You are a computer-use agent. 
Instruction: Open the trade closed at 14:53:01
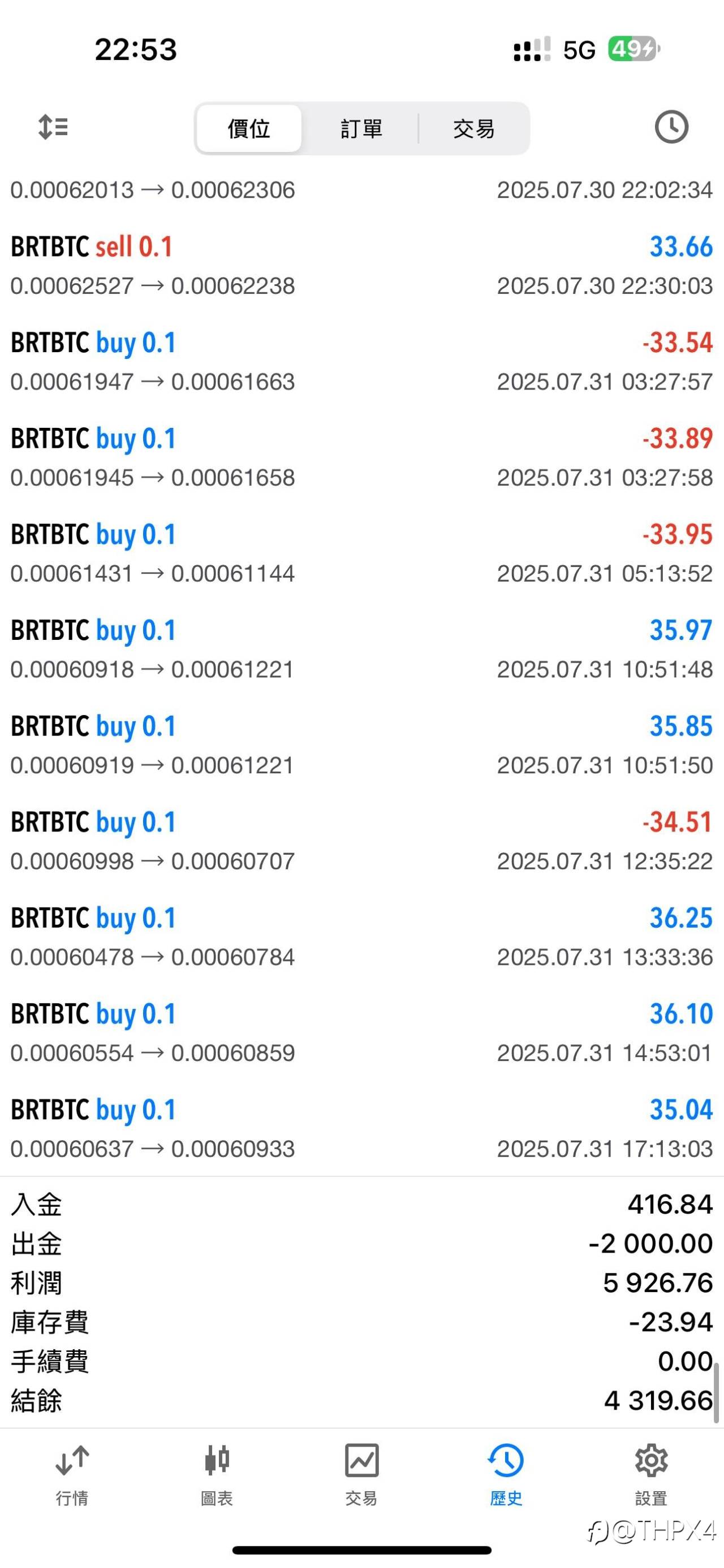tap(361, 1033)
